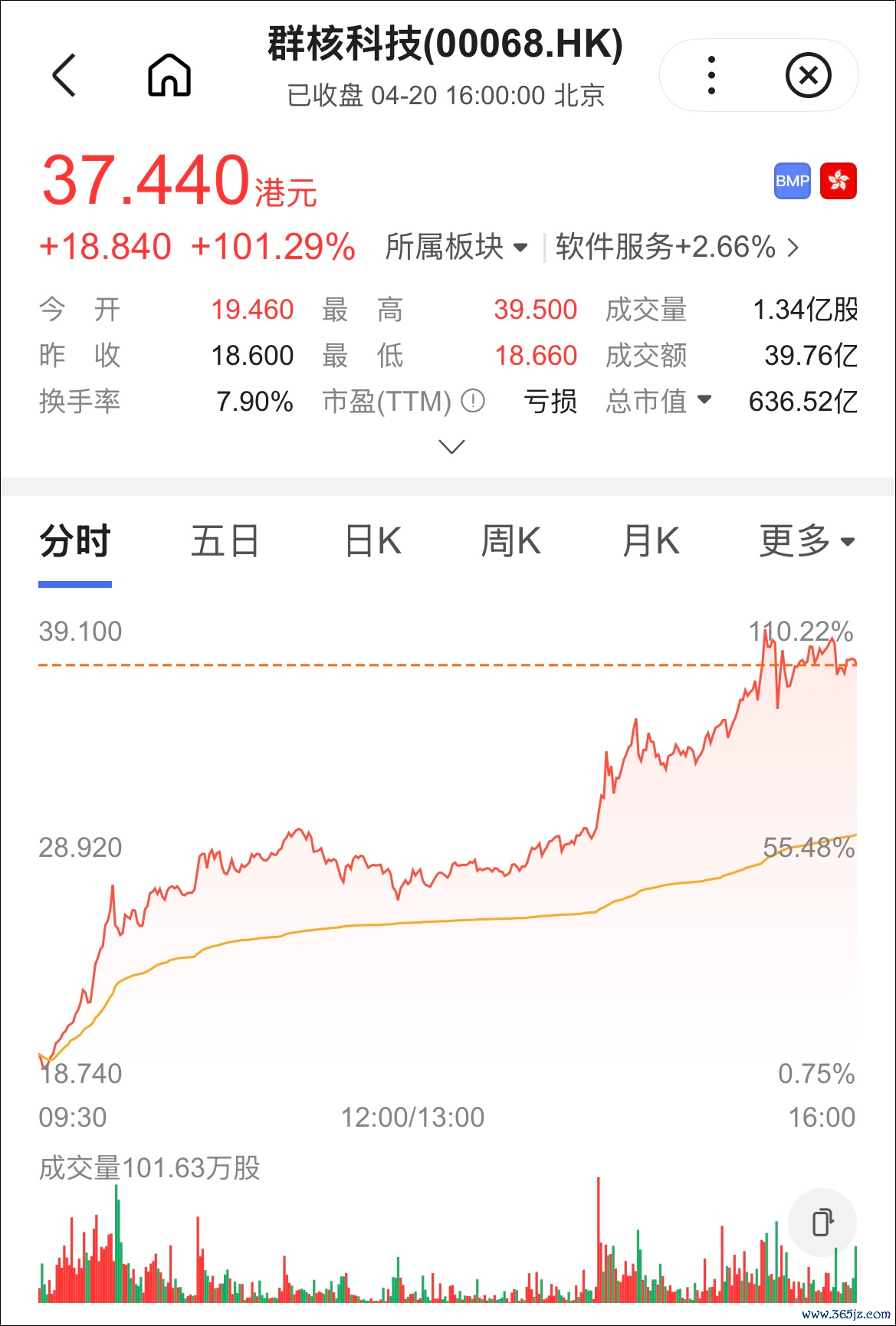Show info for 市盈(TTM)

pyautogui.click(x=474, y=401)
